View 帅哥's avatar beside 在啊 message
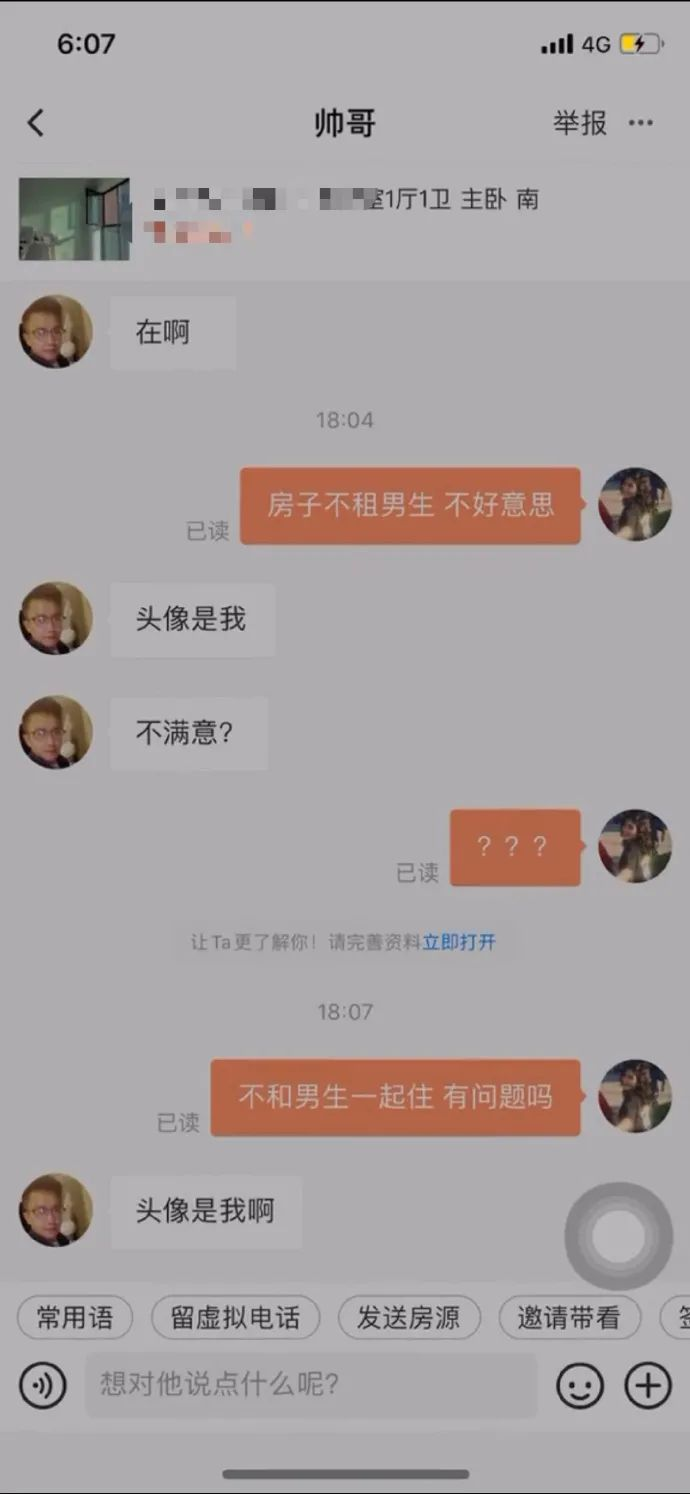The width and height of the screenshot is (690, 1494). click(x=56, y=332)
